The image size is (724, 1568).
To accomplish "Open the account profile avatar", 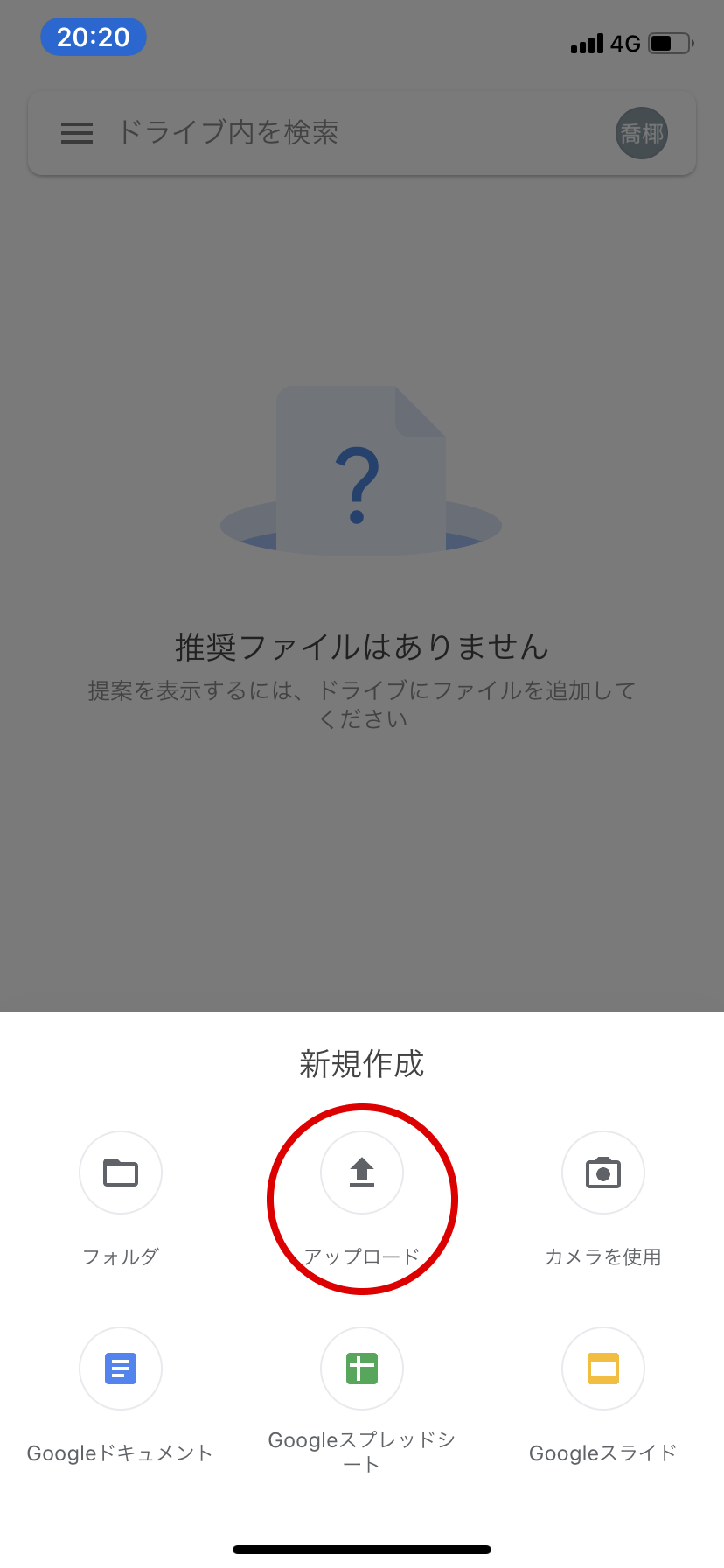I will 642,133.
